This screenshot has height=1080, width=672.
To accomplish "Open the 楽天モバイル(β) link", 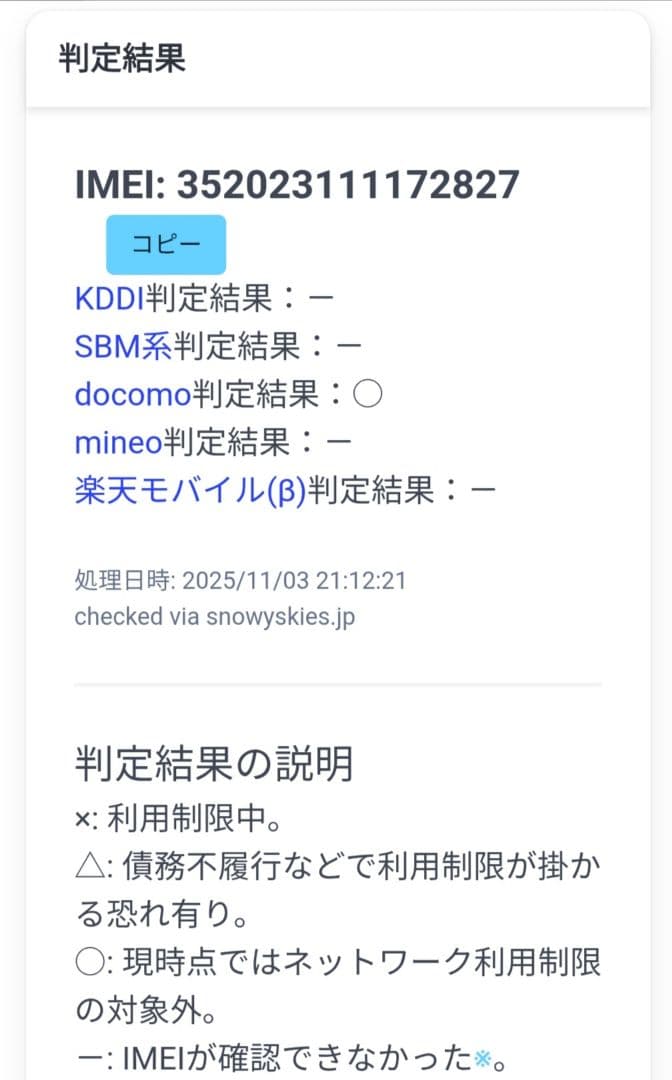I will click(190, 491).
